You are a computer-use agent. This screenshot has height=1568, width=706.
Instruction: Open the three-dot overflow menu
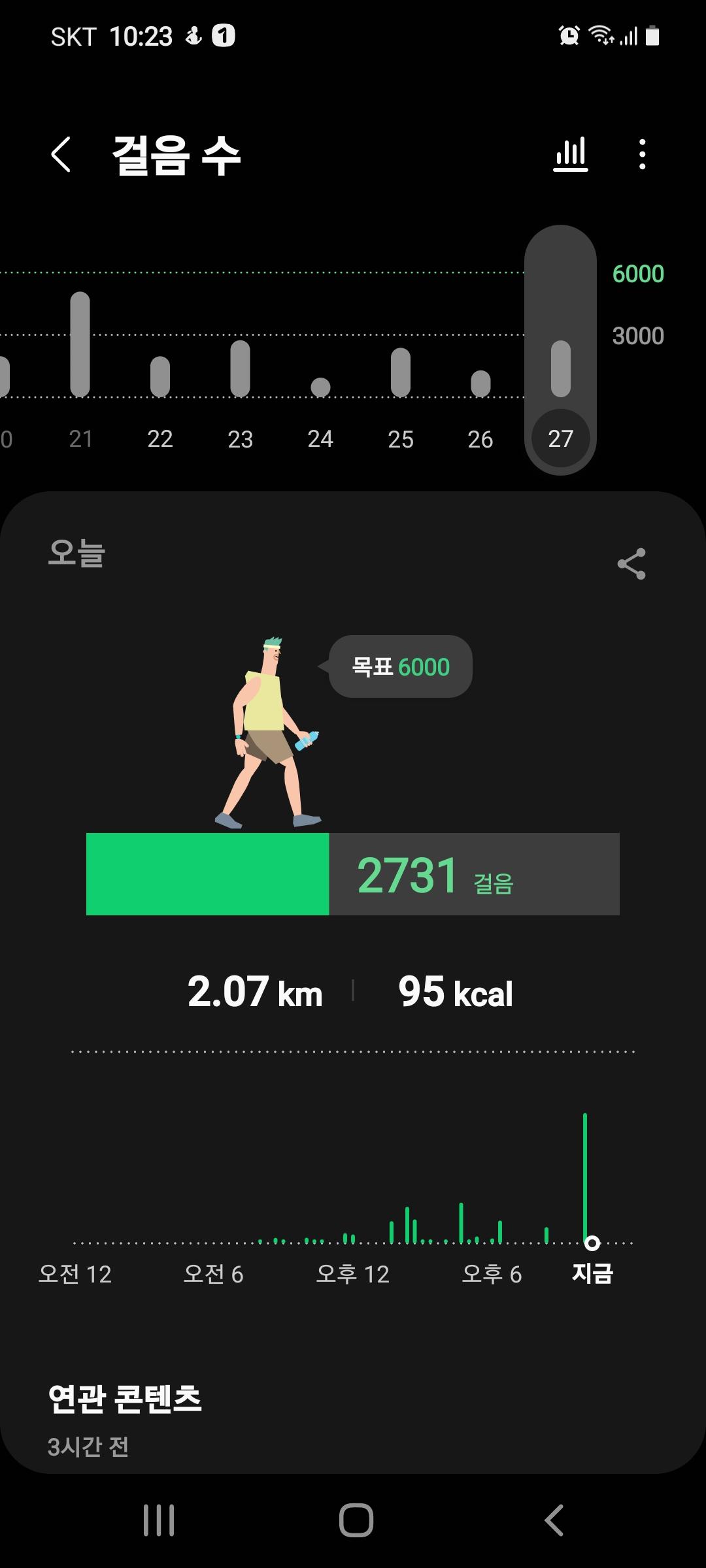click(643, 155)
